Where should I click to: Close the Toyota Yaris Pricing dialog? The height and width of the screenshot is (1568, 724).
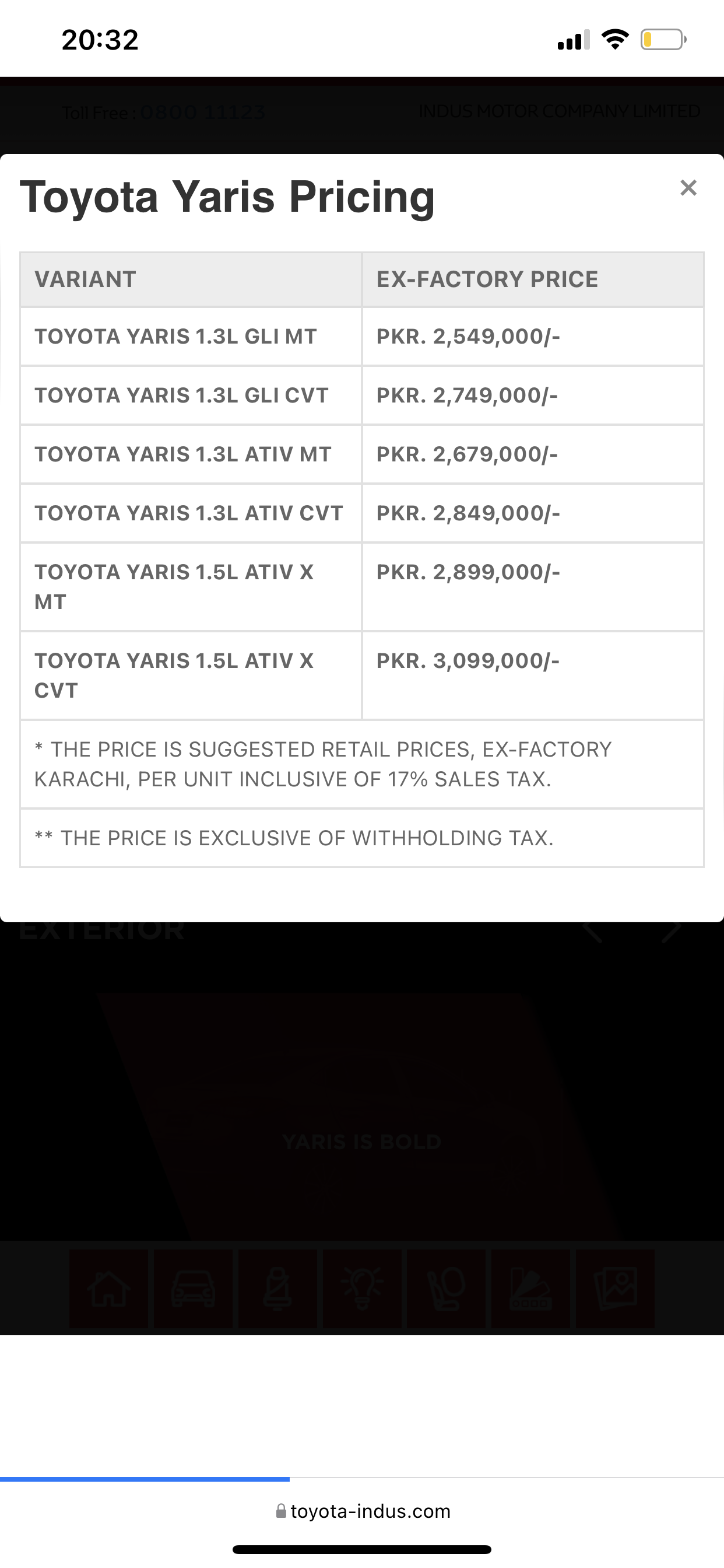688,187
